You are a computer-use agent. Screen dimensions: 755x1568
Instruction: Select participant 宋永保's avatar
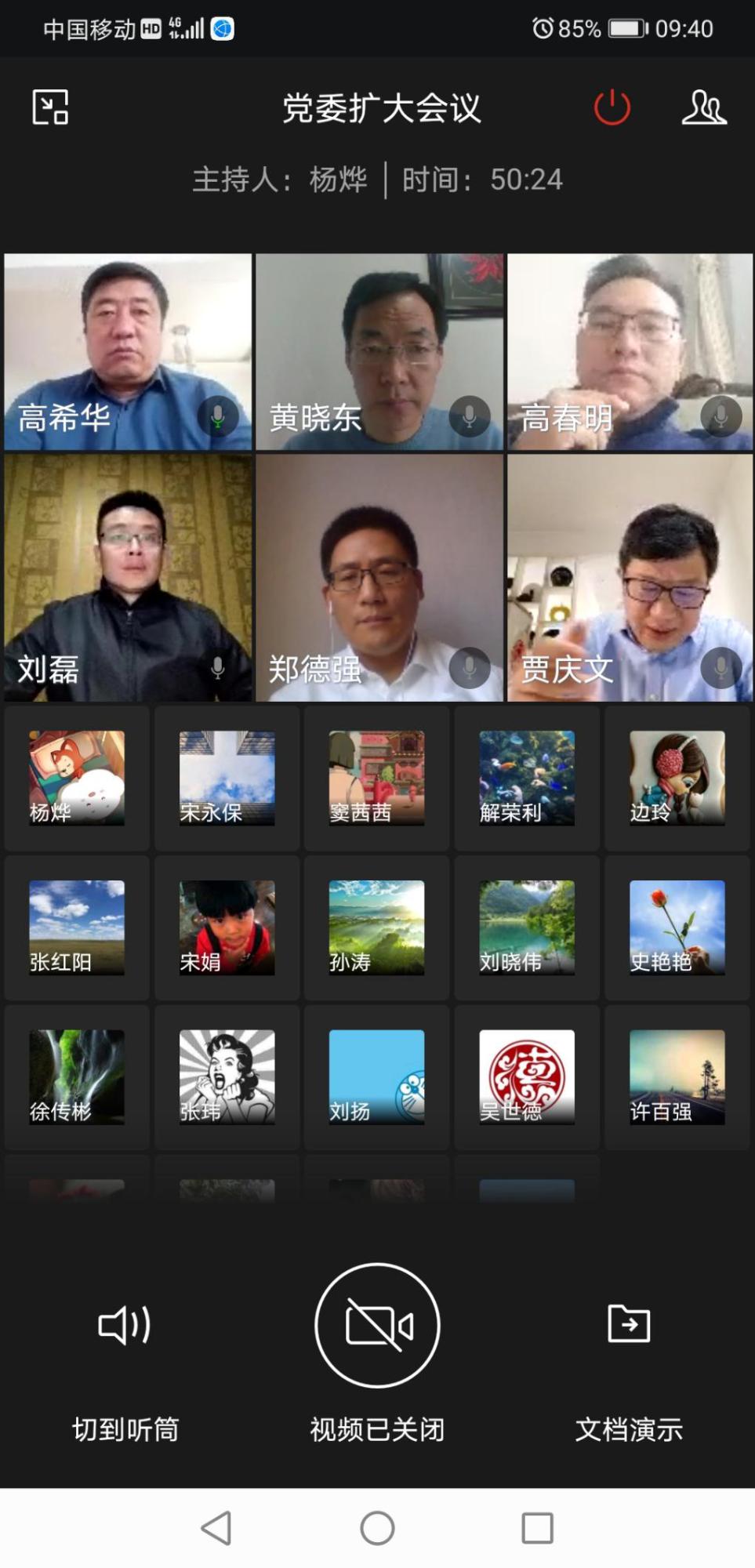click(x=227, y=778)
